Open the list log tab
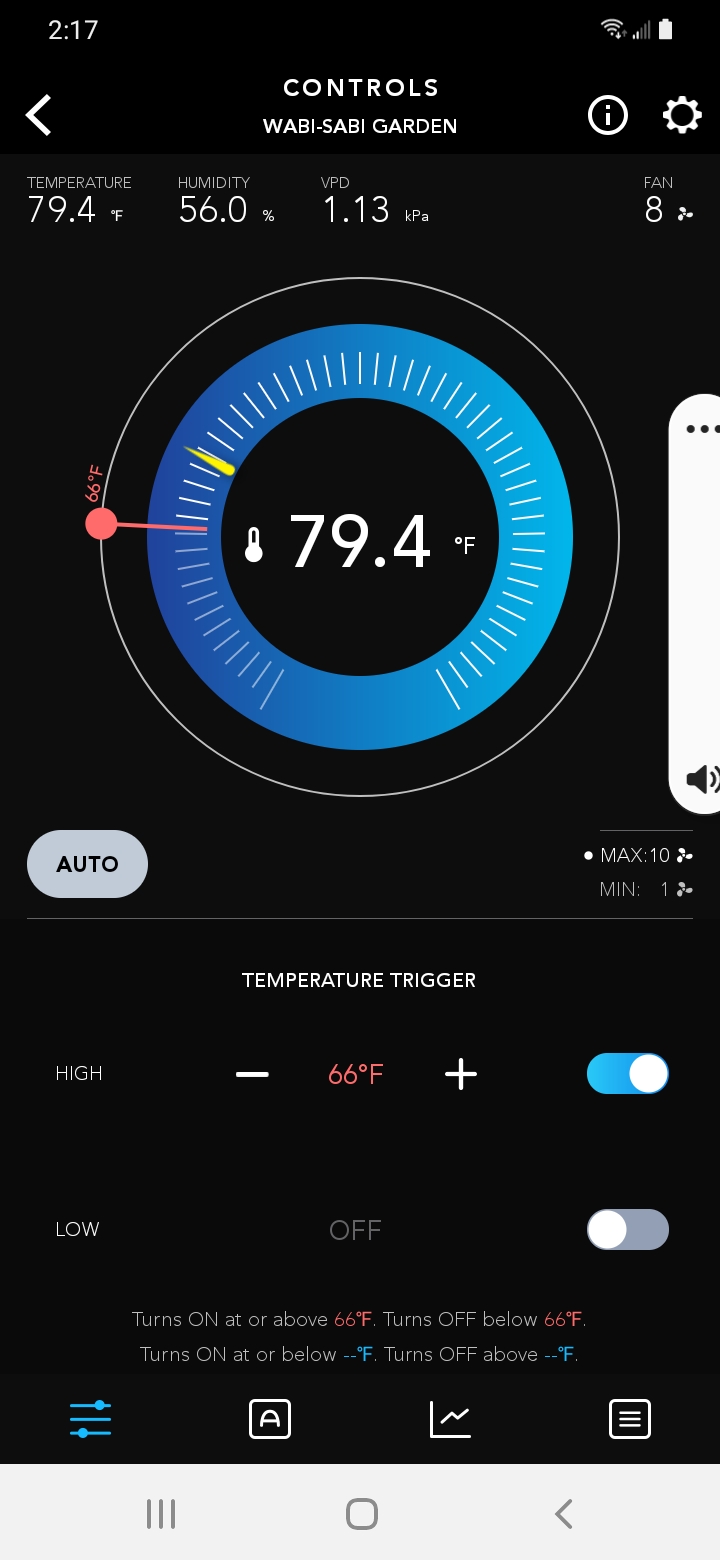This screenshot has width=720, height=1560. click(630, 1419)
